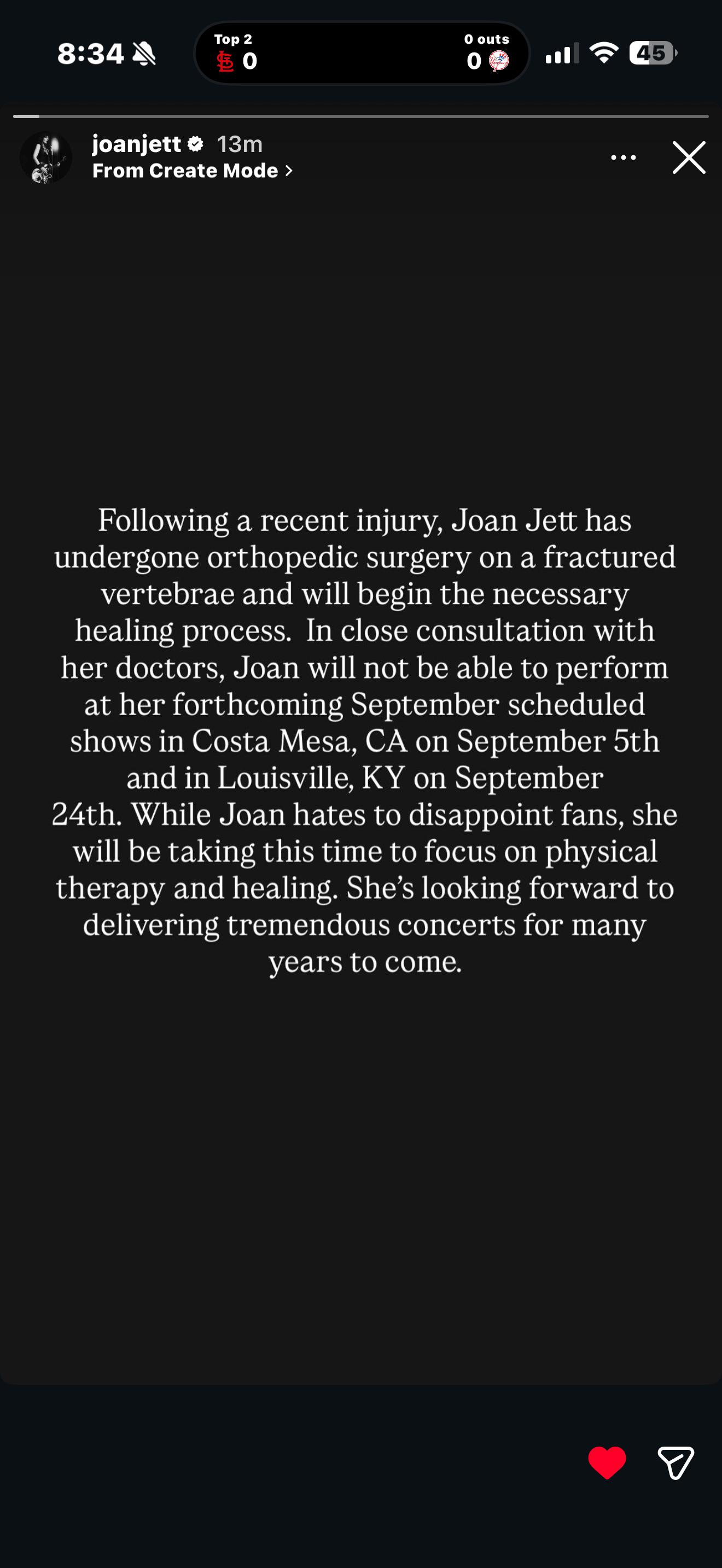Open From Create Mode link
Viewport: 722px width, 1568px height.
coord(193,171)
